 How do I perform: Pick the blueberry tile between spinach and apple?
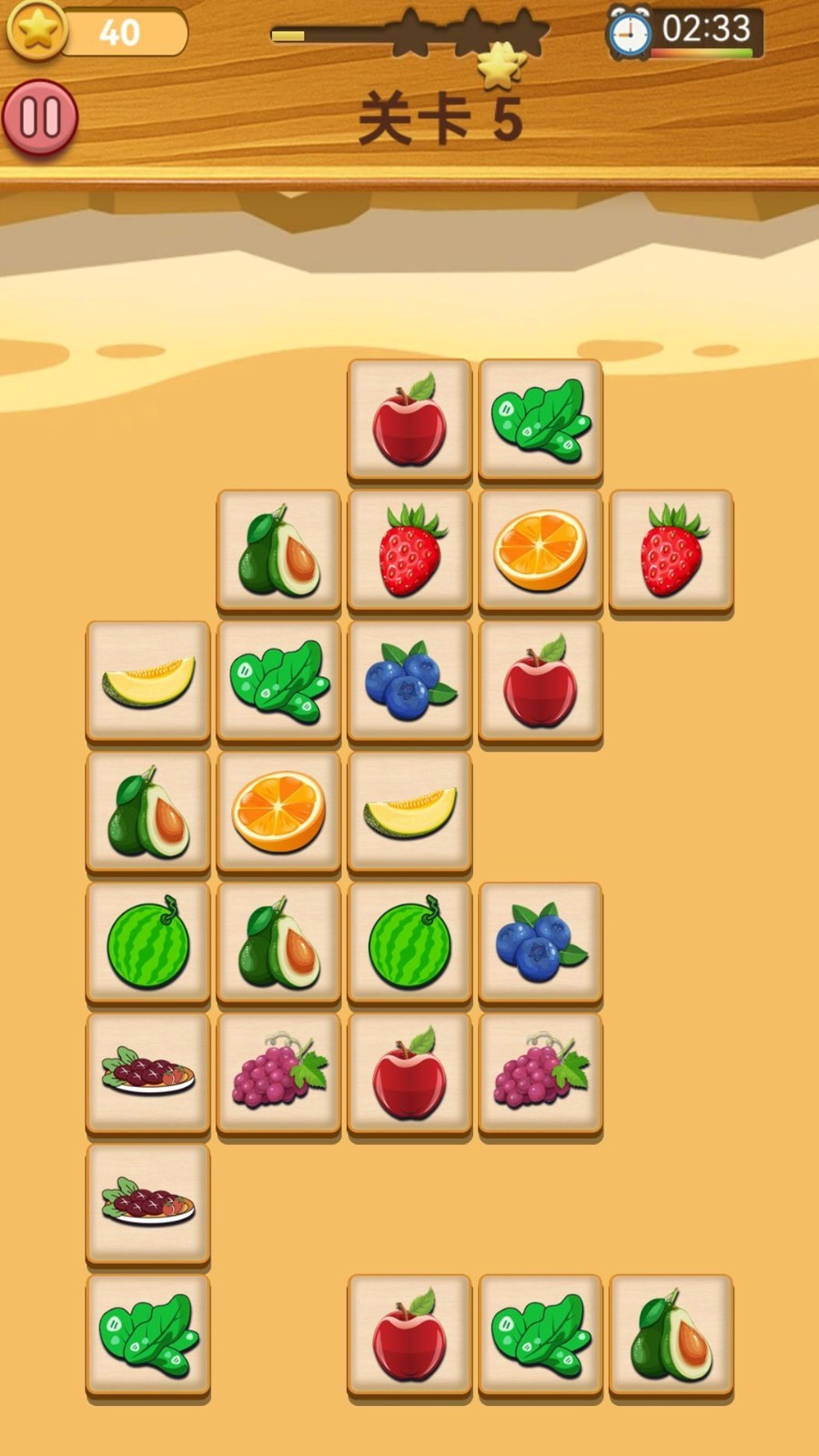click(409, 681)
